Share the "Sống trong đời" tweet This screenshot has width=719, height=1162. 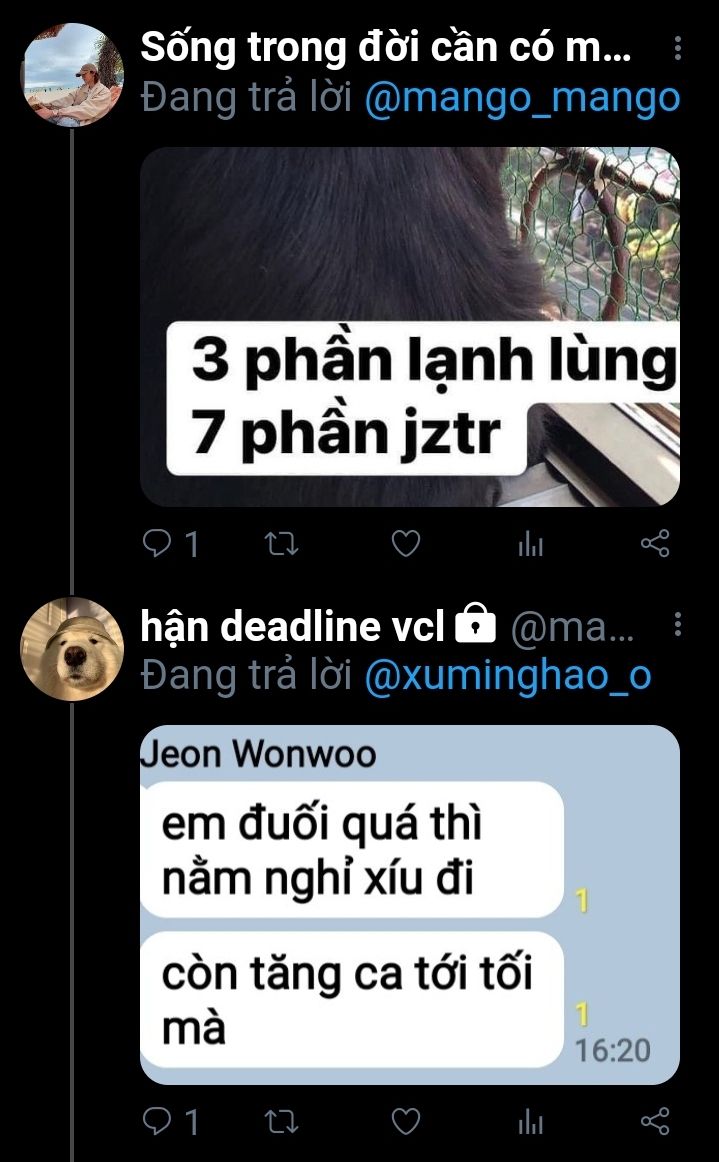[654, 543]
